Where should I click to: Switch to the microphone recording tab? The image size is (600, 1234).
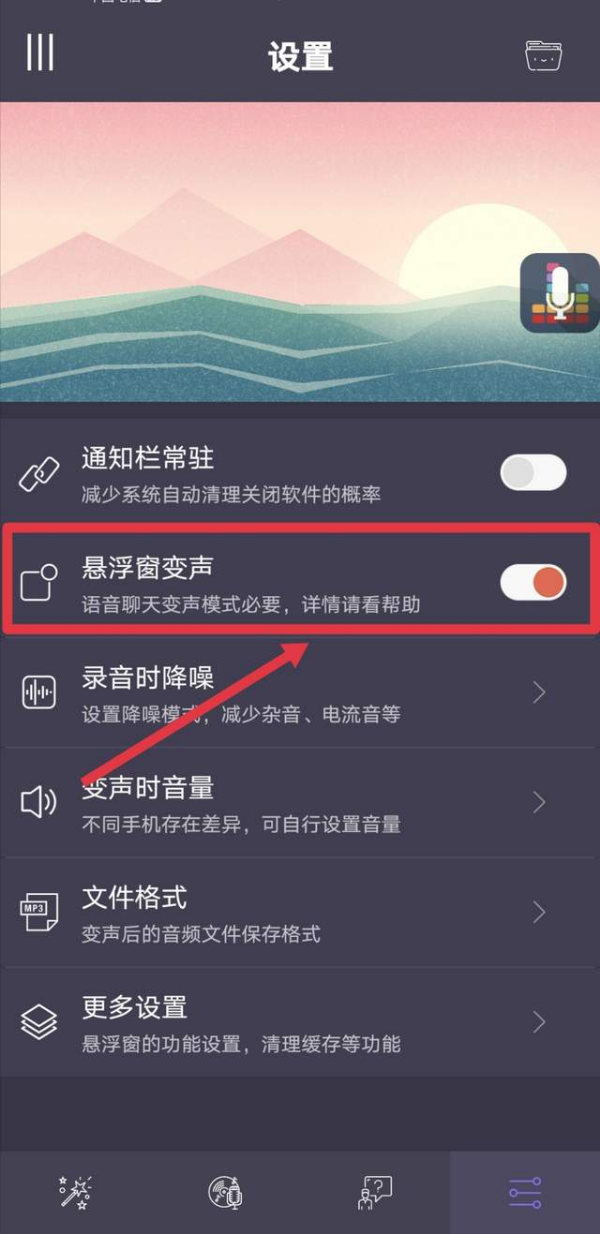coord(225,1191)
